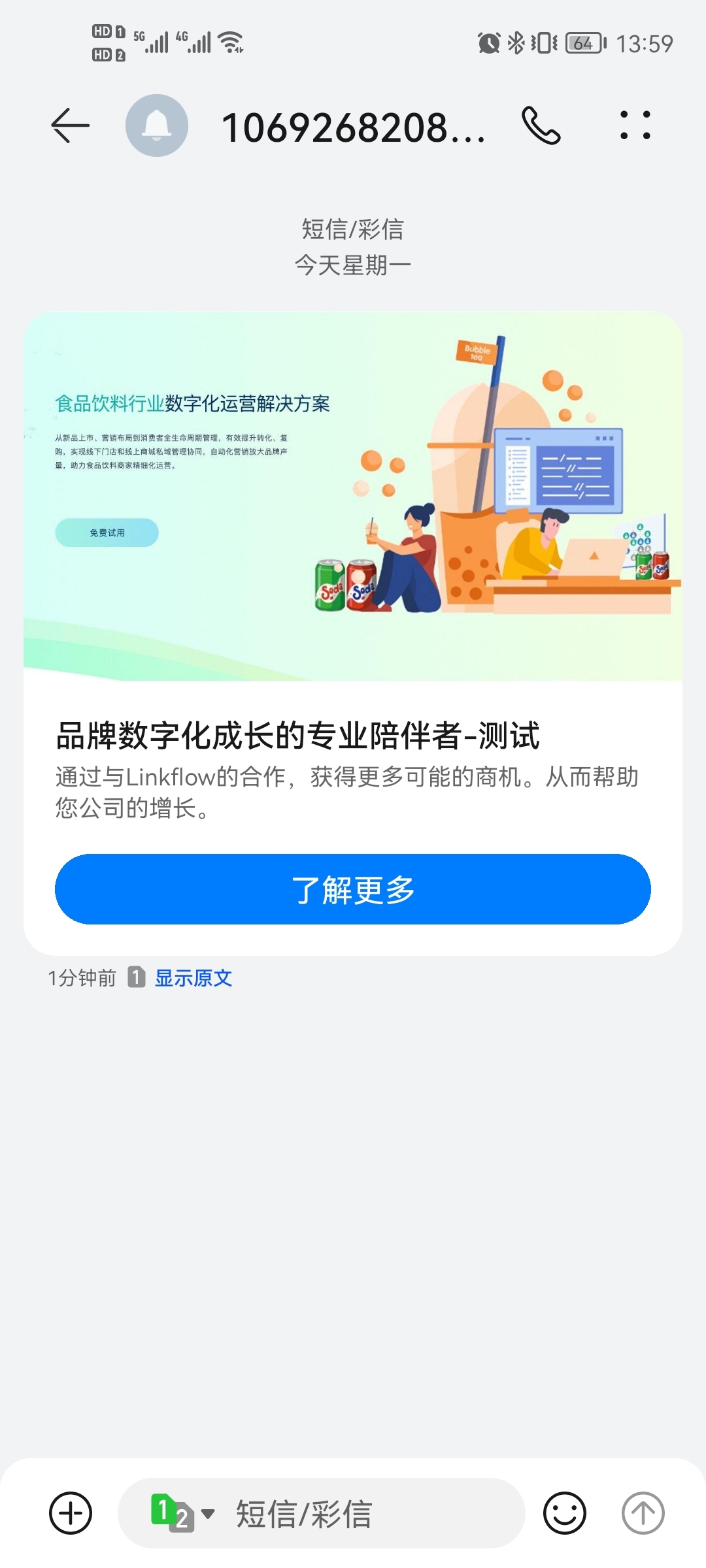This screenshot has height=1568, width=706.
Task: Open the food and beverage promo image
Action: pyautogui.click(x=353, y=497)
